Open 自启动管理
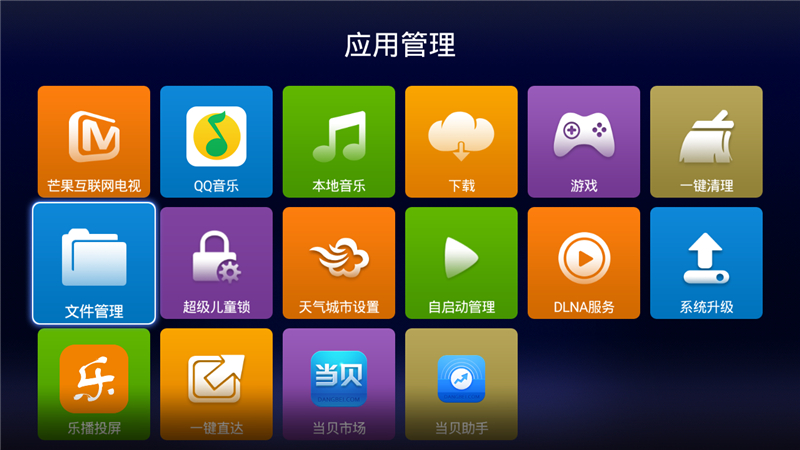Image resolution: width=800 pixels, height=450 pixels. point(461,262)
